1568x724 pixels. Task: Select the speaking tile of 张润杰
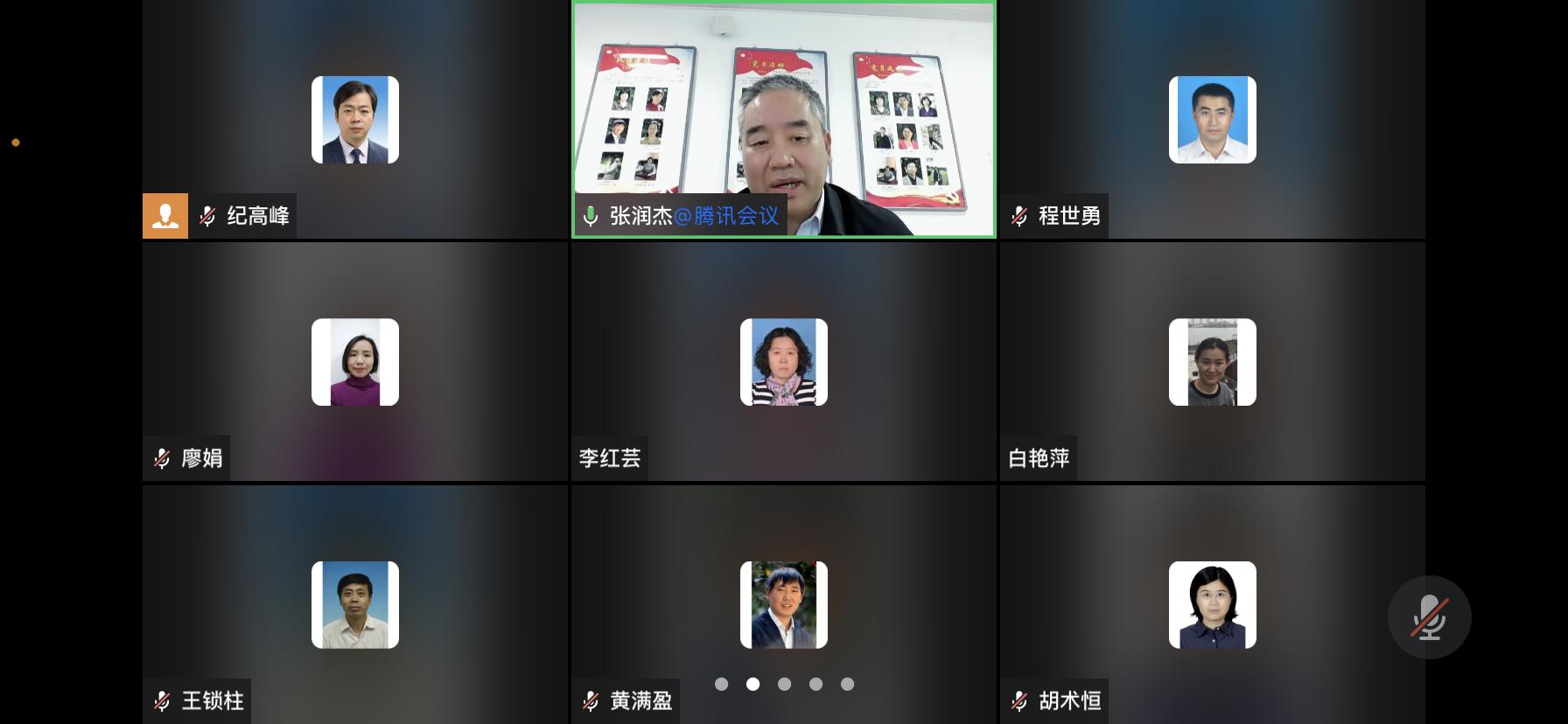pos(783,120)
